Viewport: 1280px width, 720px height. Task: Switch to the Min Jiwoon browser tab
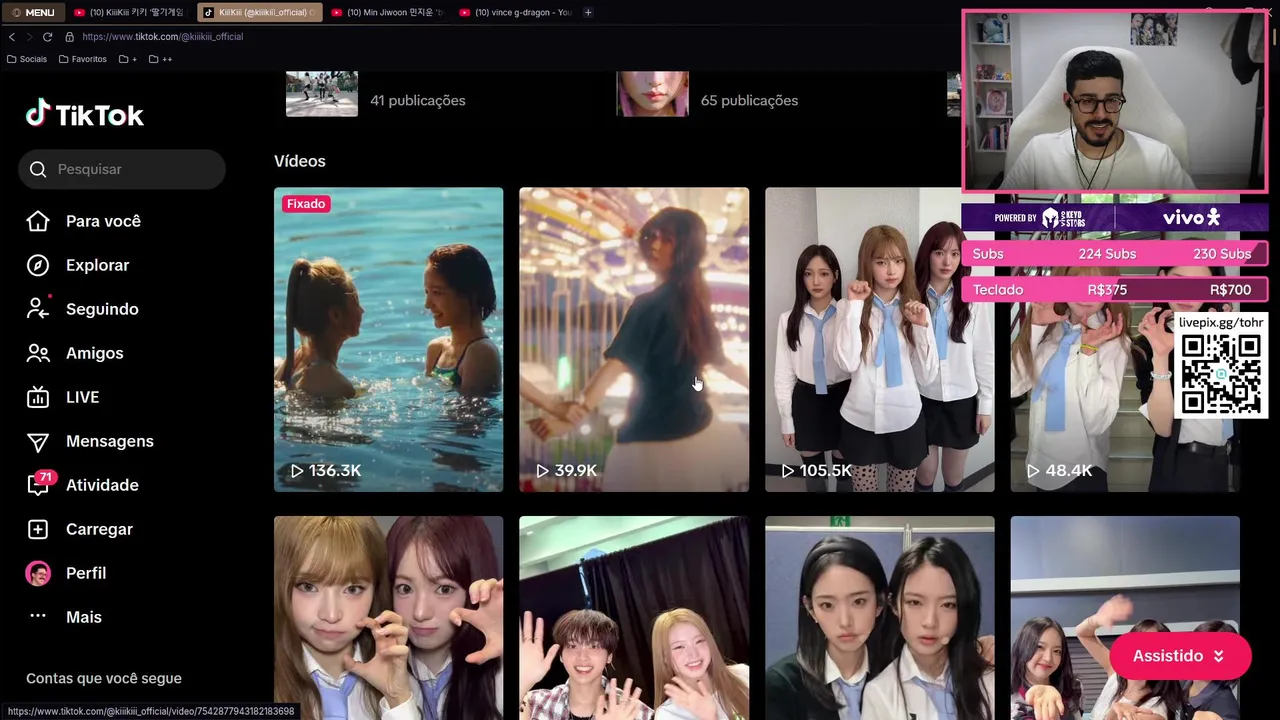pyautogui.click(x=388, y=12)
